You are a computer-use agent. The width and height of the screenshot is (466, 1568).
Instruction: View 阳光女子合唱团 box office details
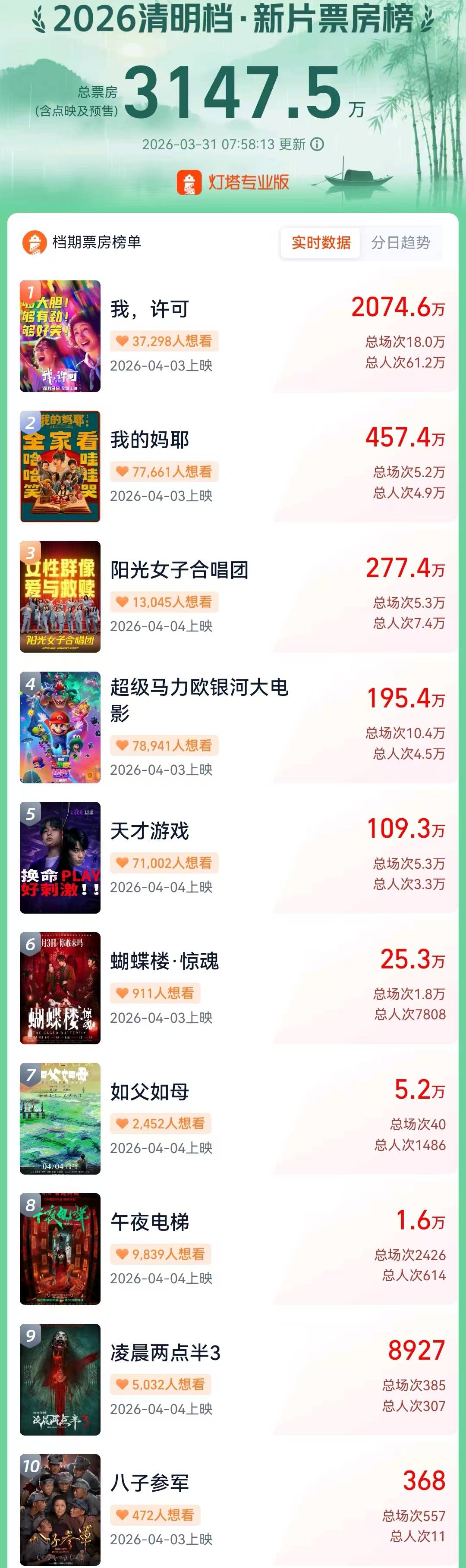[179, 570]
